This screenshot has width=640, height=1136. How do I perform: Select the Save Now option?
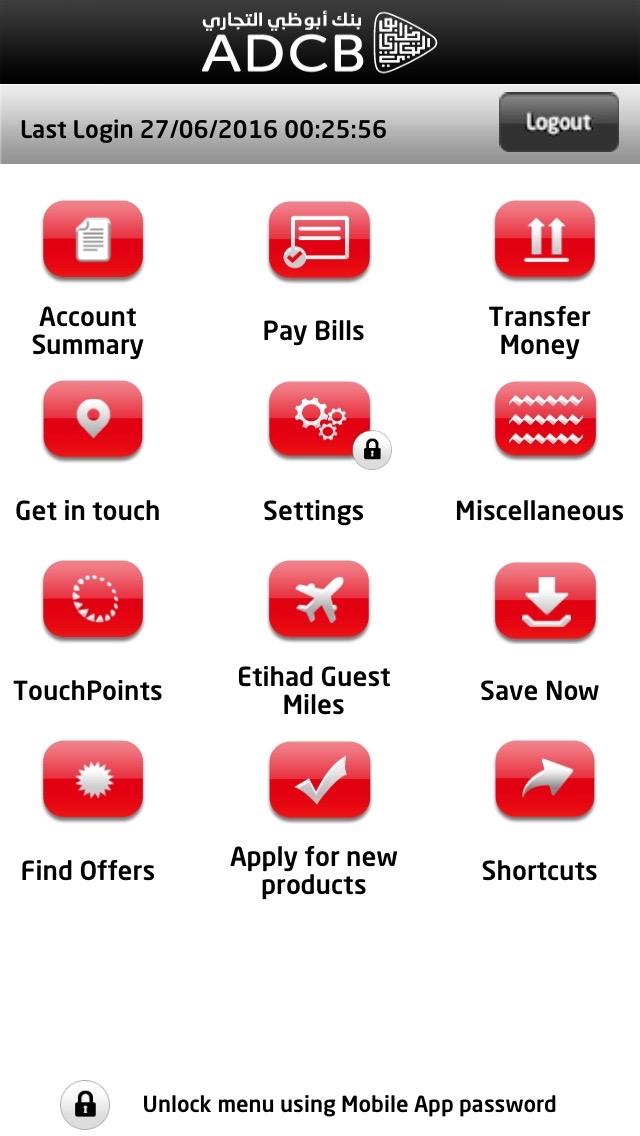(x=544, y=600)
